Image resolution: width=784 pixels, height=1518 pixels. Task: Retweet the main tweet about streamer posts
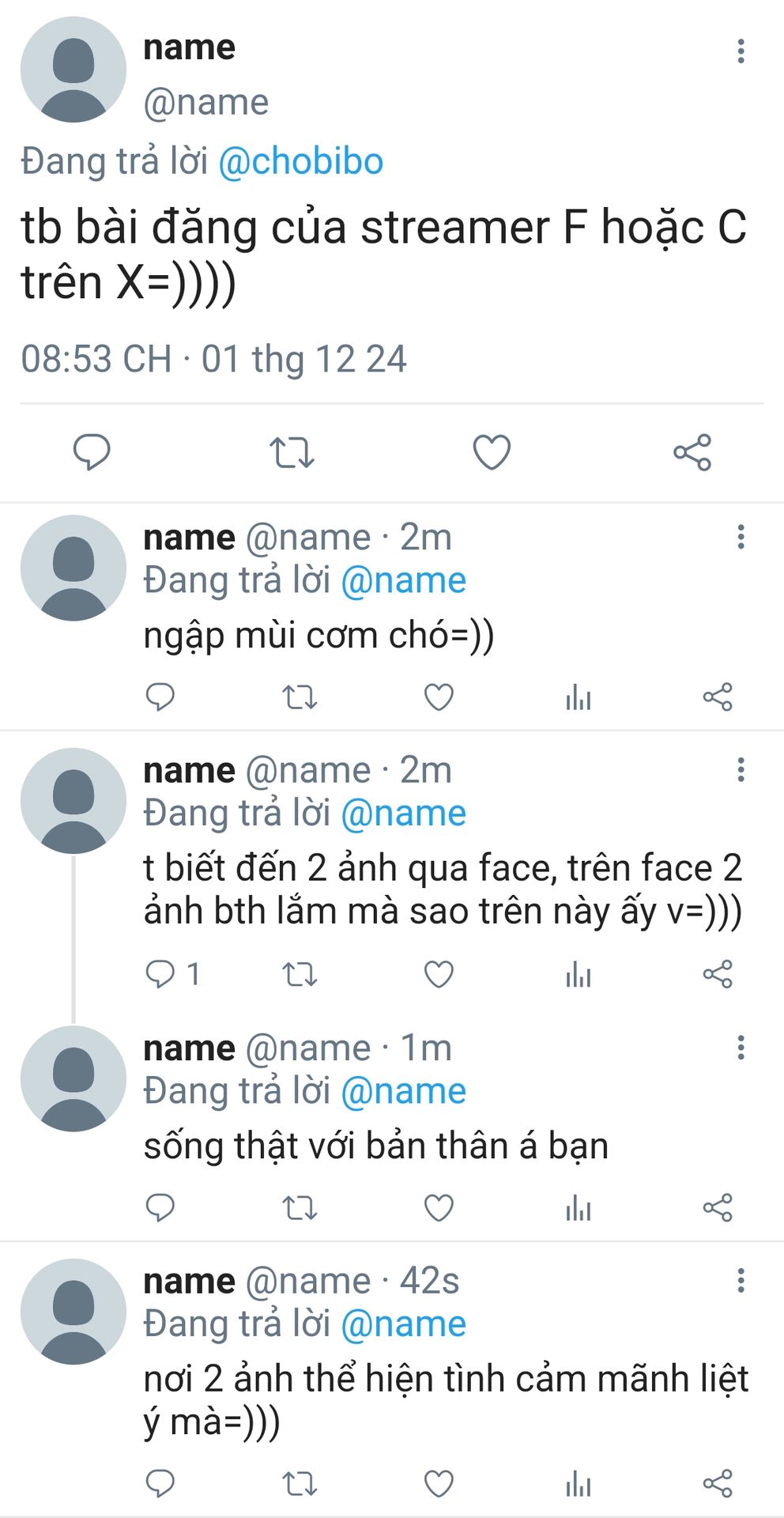(292, 453)
